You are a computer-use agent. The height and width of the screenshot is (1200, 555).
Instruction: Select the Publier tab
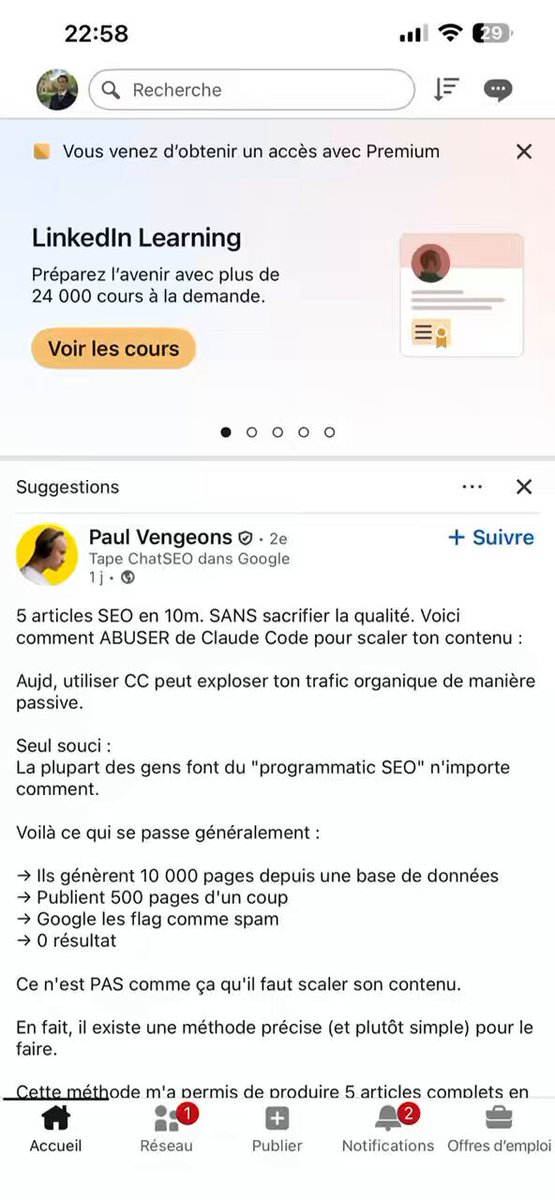[x=277, y=1128]
